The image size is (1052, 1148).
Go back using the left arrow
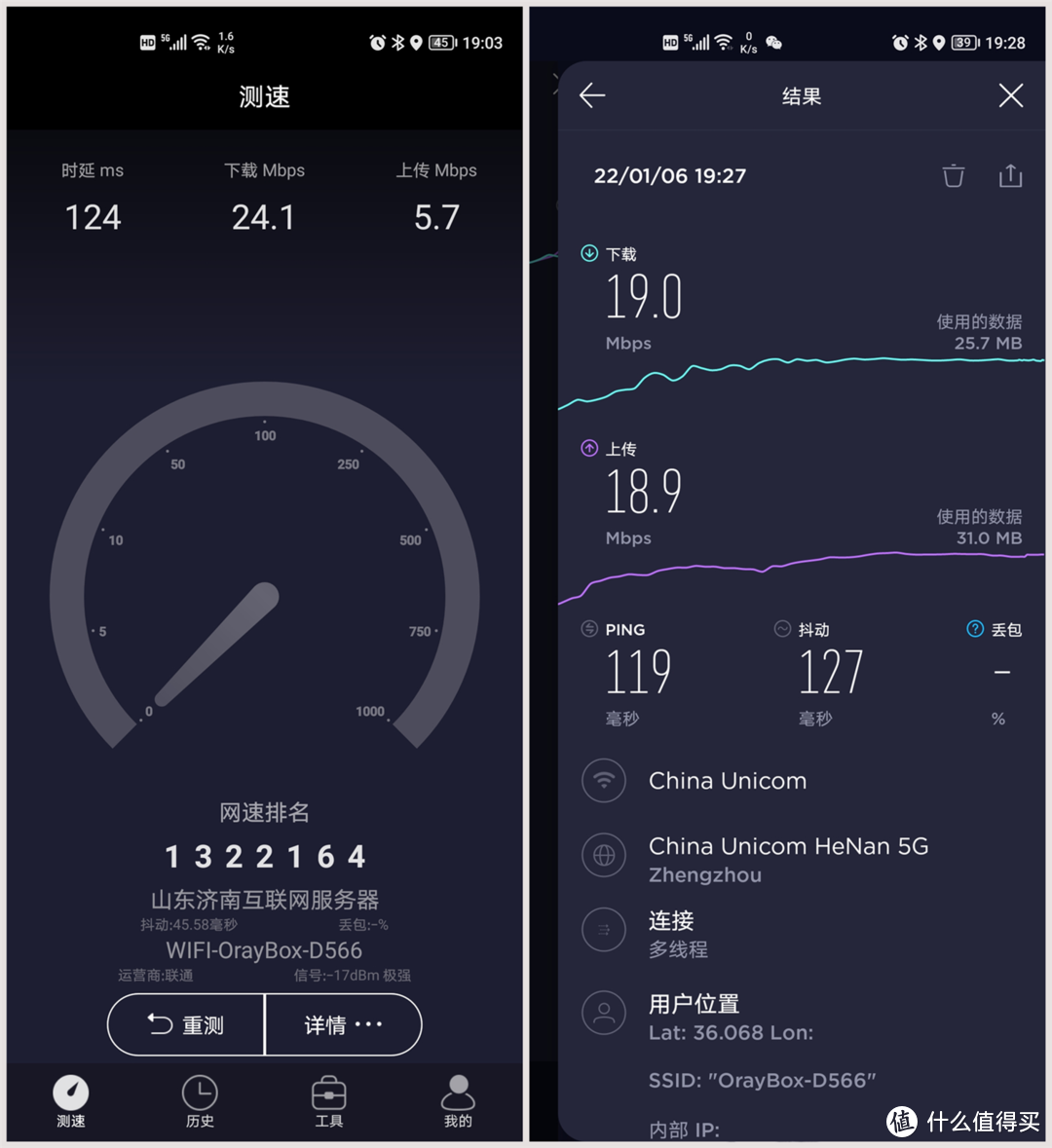click(x=592, y=95)
